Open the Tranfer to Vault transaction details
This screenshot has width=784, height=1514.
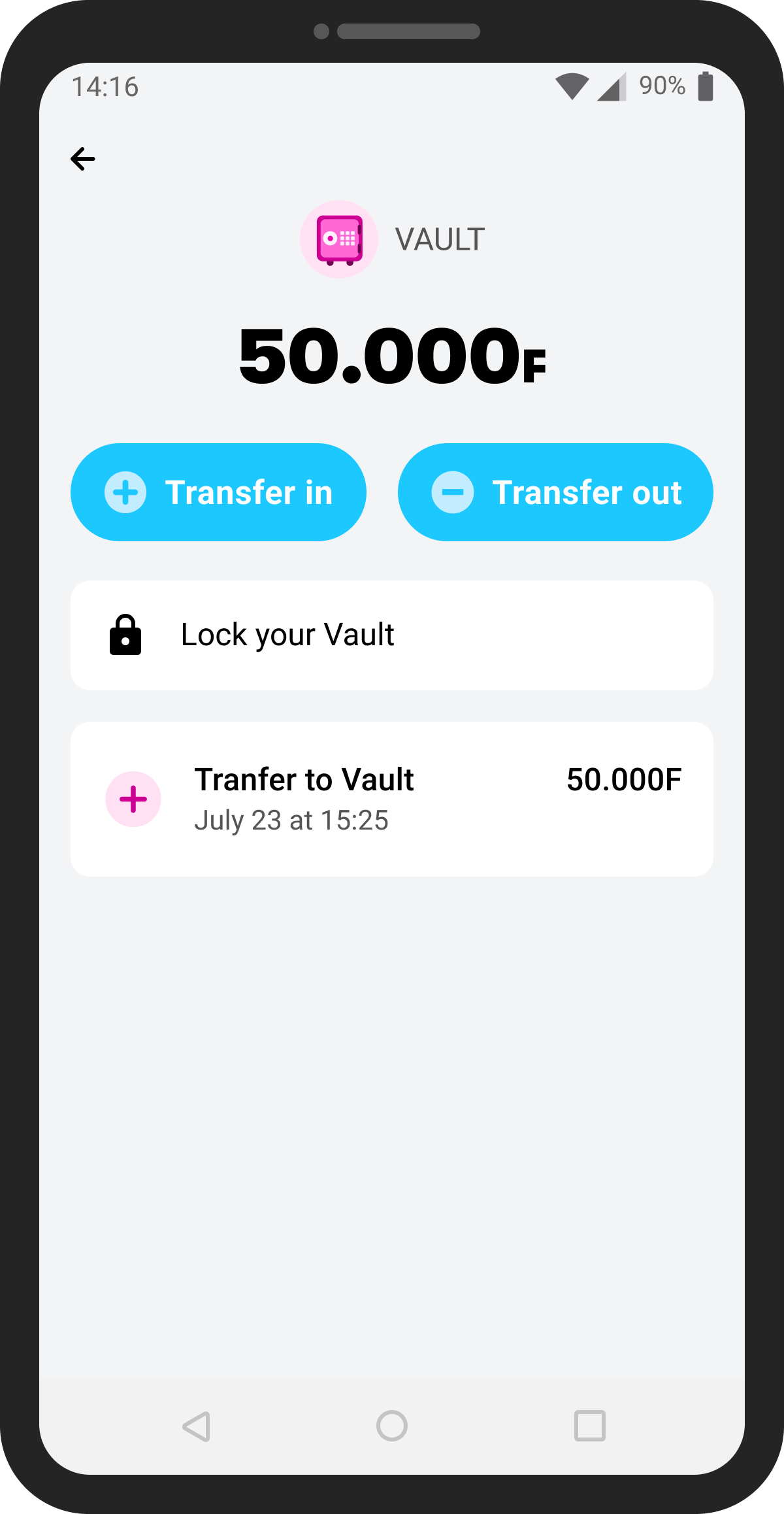point(391,798)
